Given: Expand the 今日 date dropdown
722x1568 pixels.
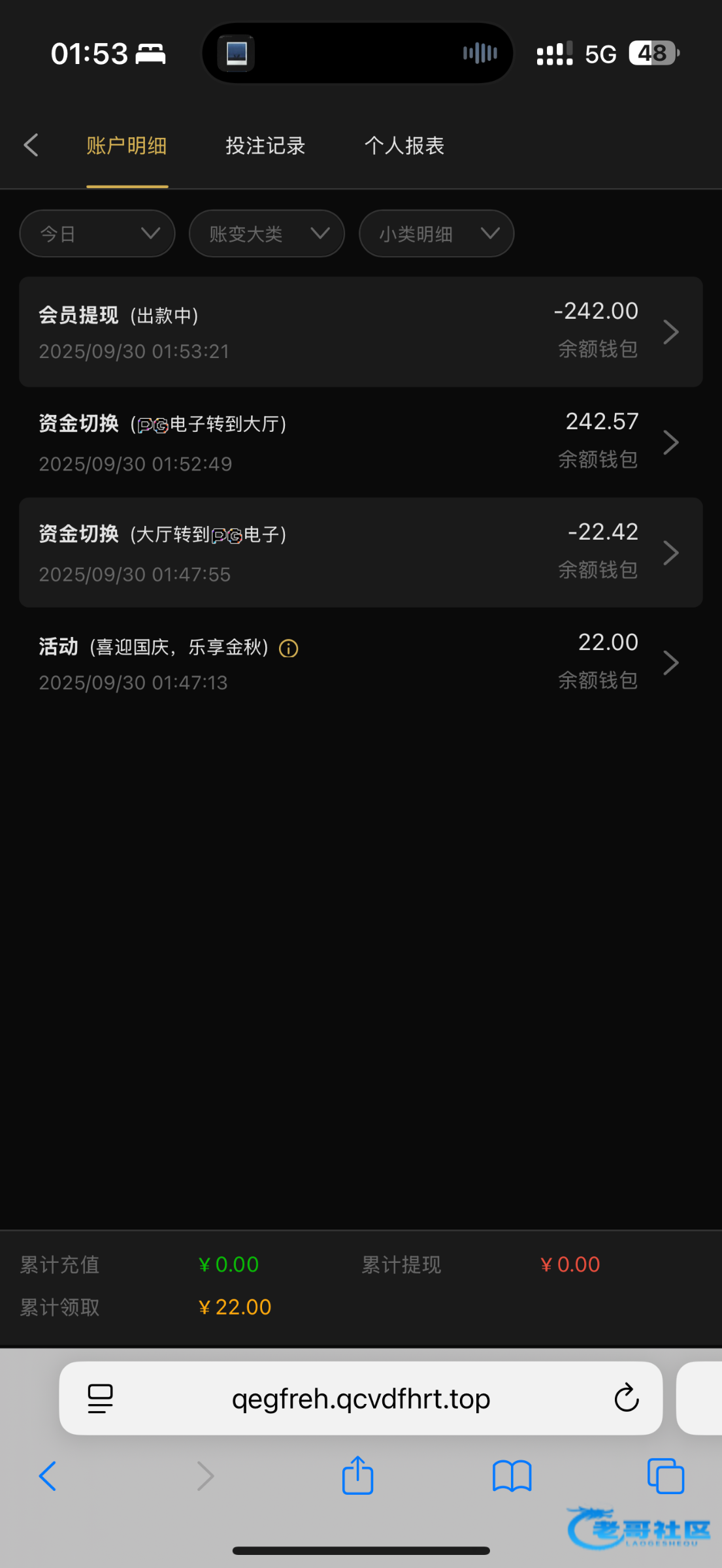Looking at the screenshot, I should [97, 233].
